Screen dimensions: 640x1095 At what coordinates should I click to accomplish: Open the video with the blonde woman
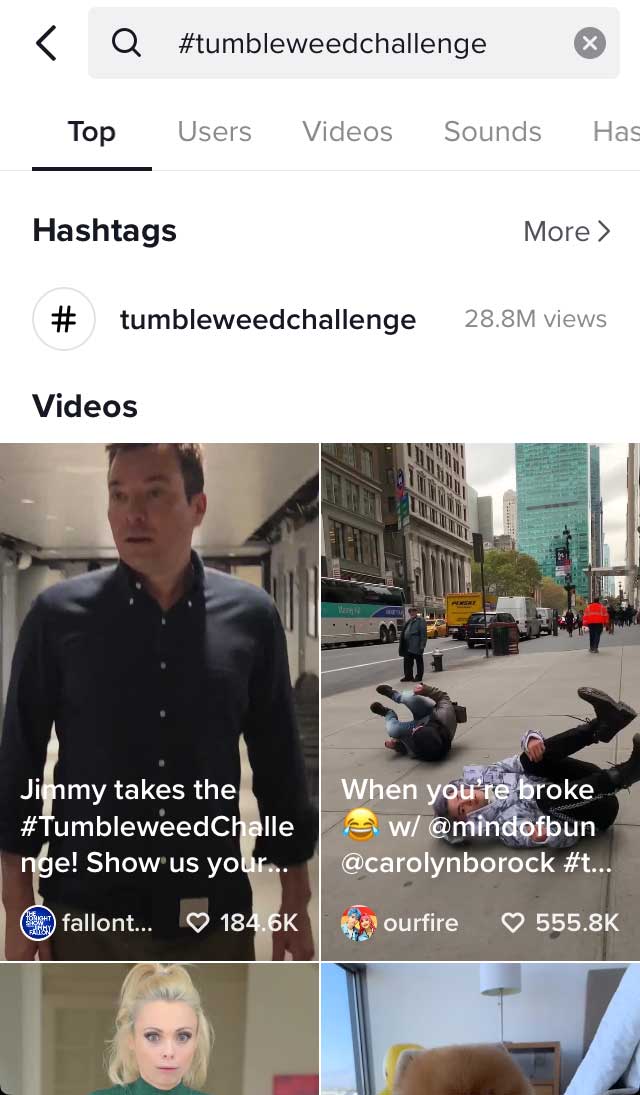[x=159, y=1029]
